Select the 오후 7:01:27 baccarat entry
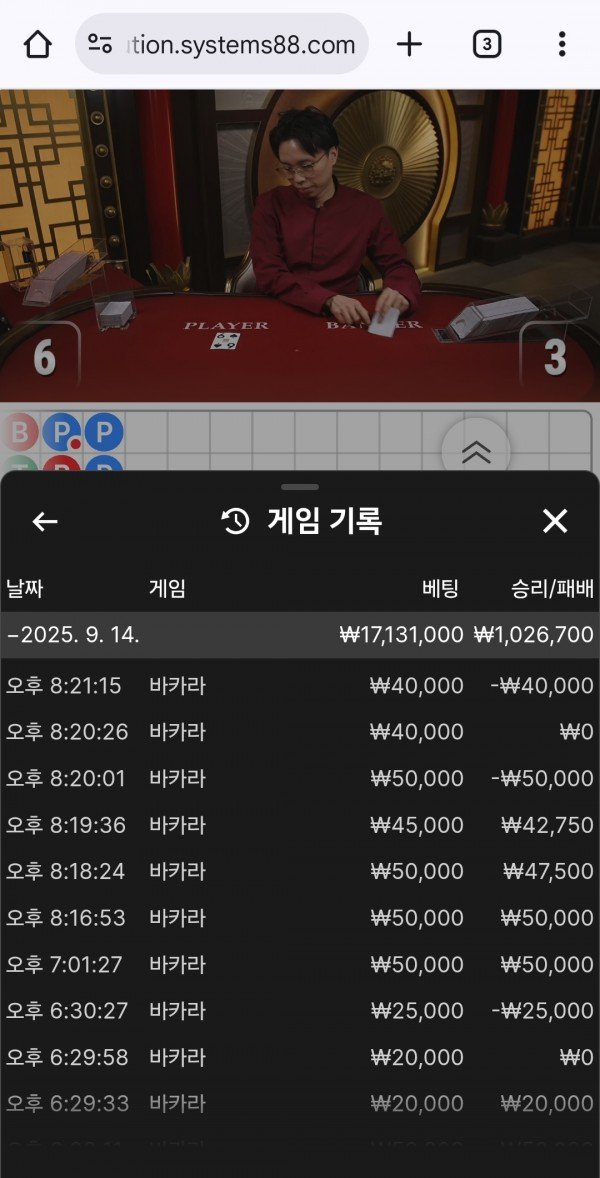 tap(300, 964)
